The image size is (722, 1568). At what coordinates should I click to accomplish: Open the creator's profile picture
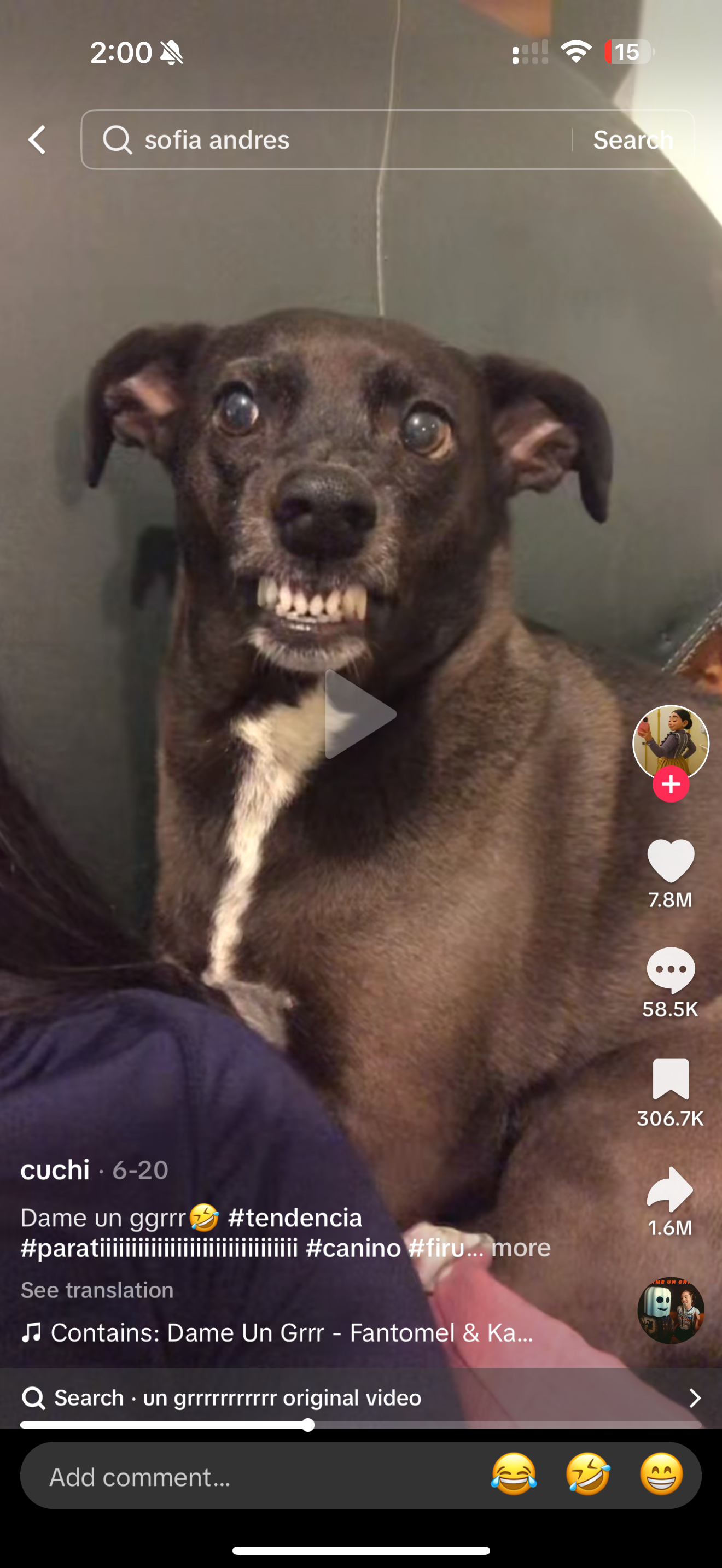pos(670,742)
